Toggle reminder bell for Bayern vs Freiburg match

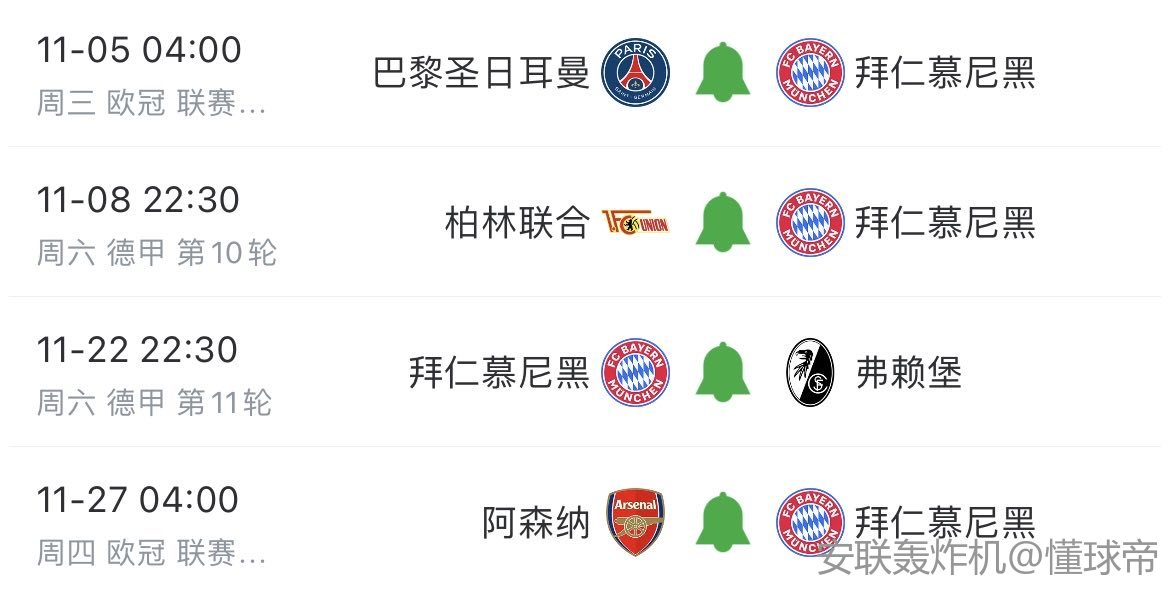coord(723,373)
